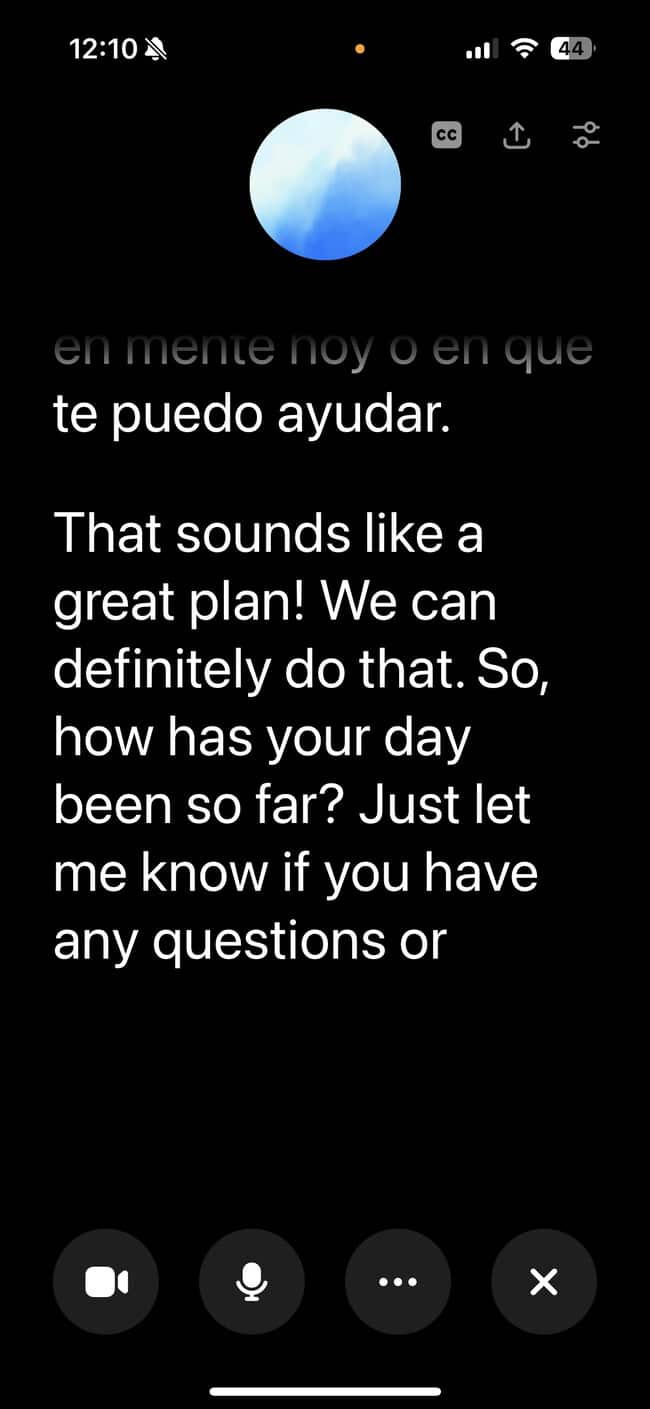650x1409 pixels.
Task: End the voice session with X
Action: tap(544, 1282)
